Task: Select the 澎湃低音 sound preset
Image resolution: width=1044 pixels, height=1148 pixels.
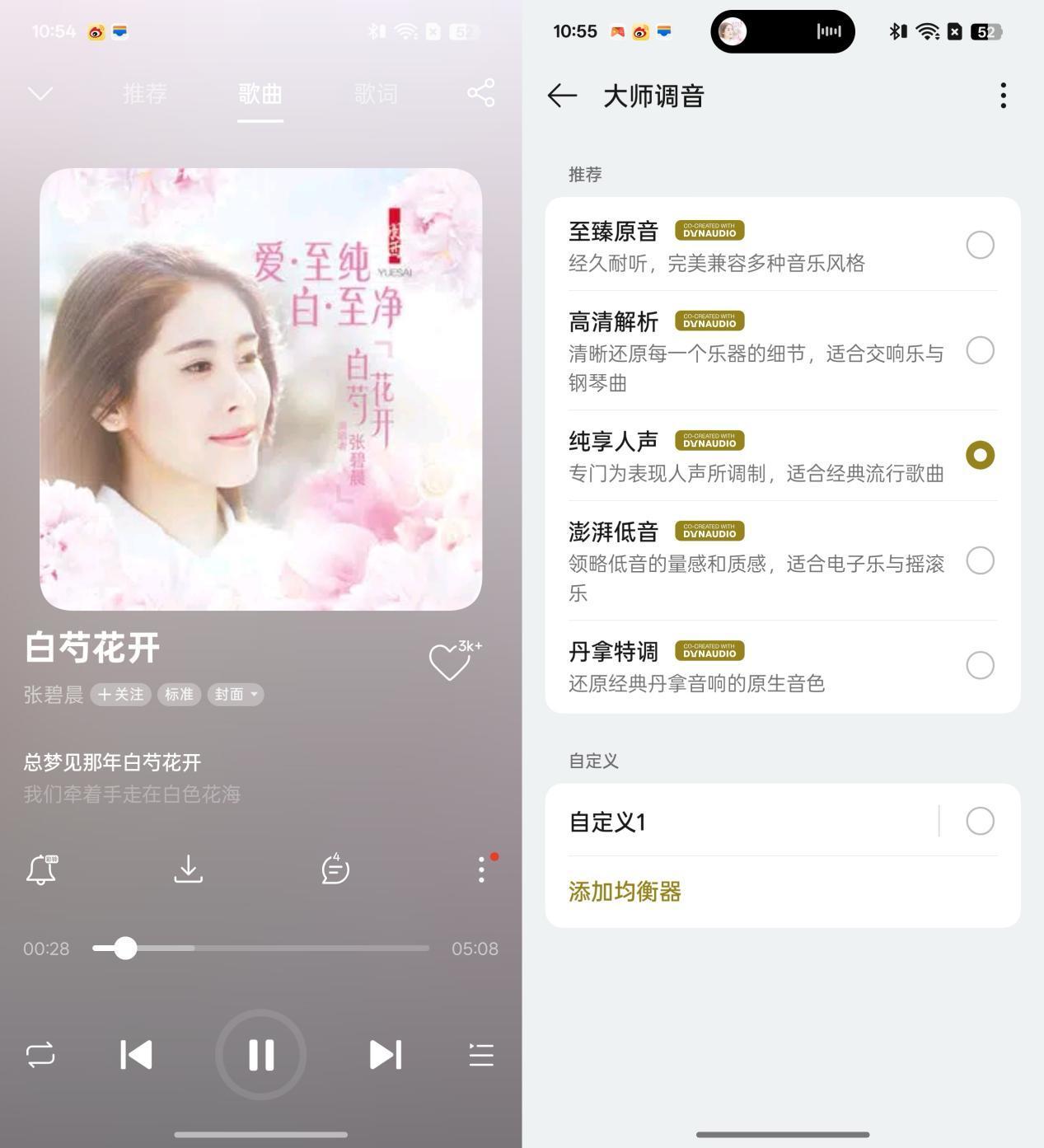Action: tap(980, 560)
